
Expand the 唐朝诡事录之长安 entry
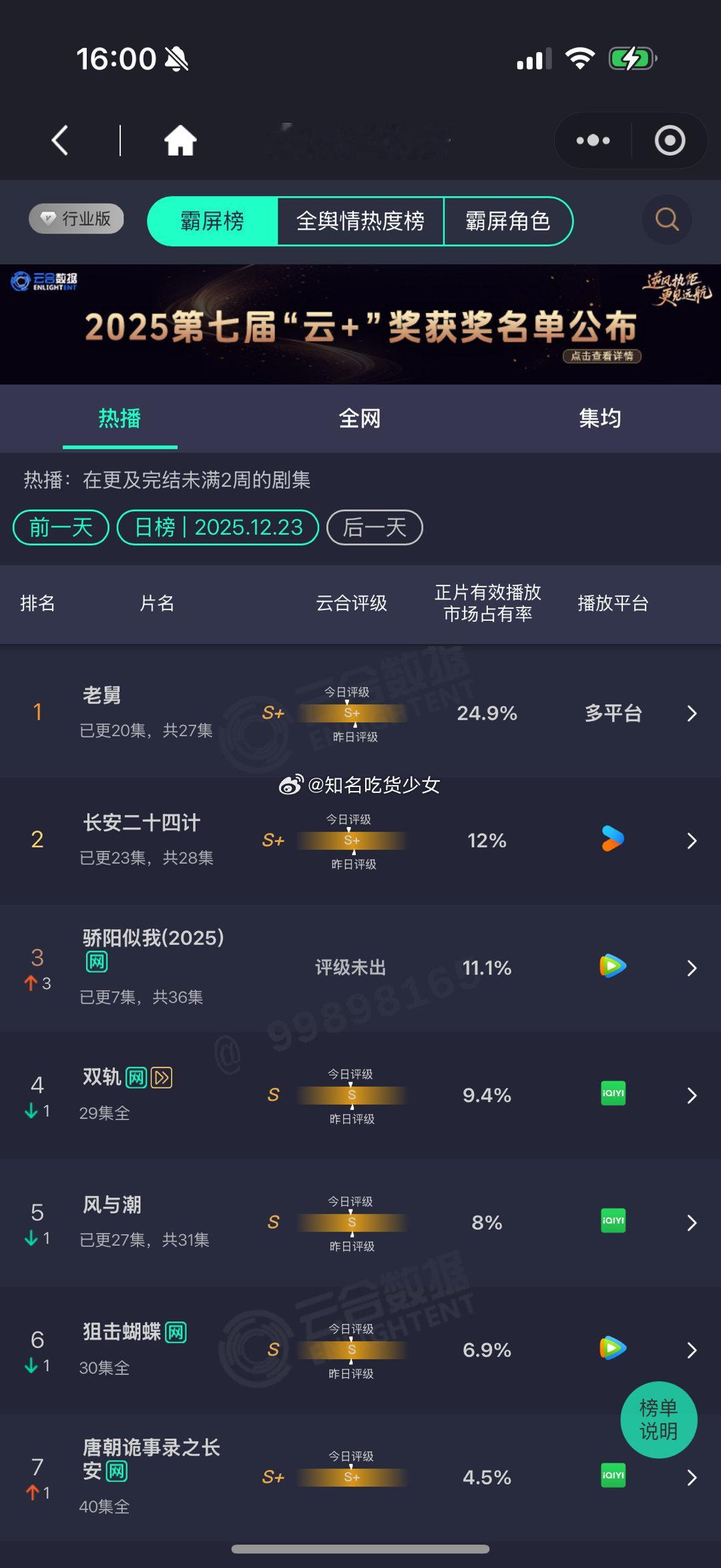coord(692,1477)
